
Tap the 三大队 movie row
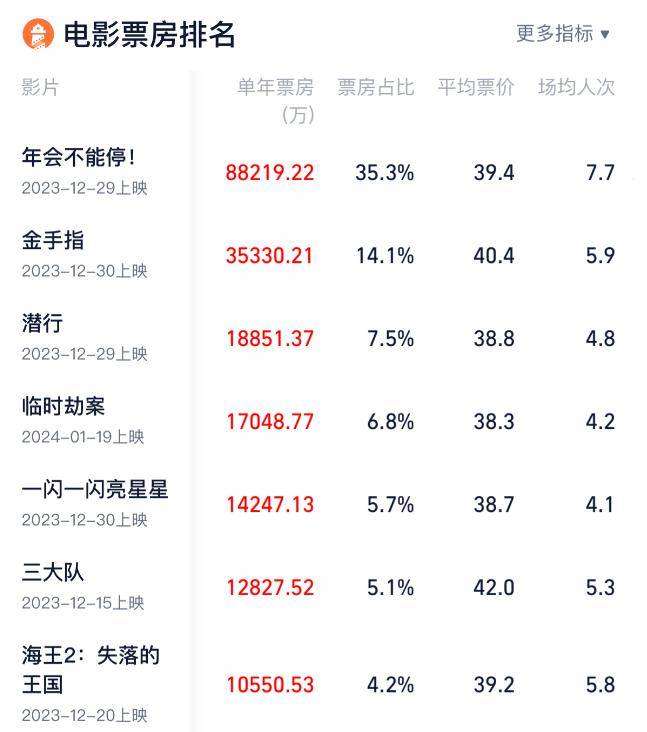tap(53, 573)
